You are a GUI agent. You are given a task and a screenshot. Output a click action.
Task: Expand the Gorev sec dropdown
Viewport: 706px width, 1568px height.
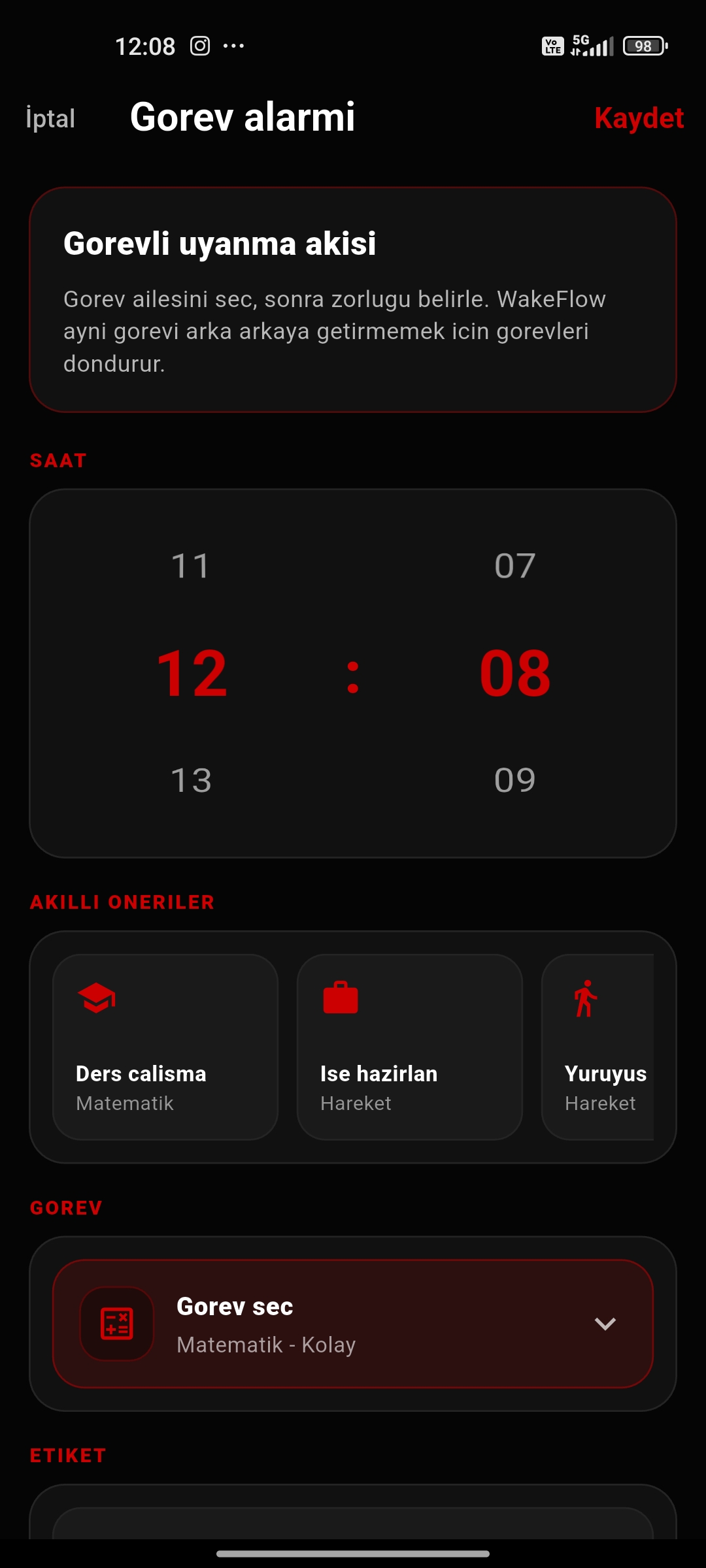tap(353, 1324)
